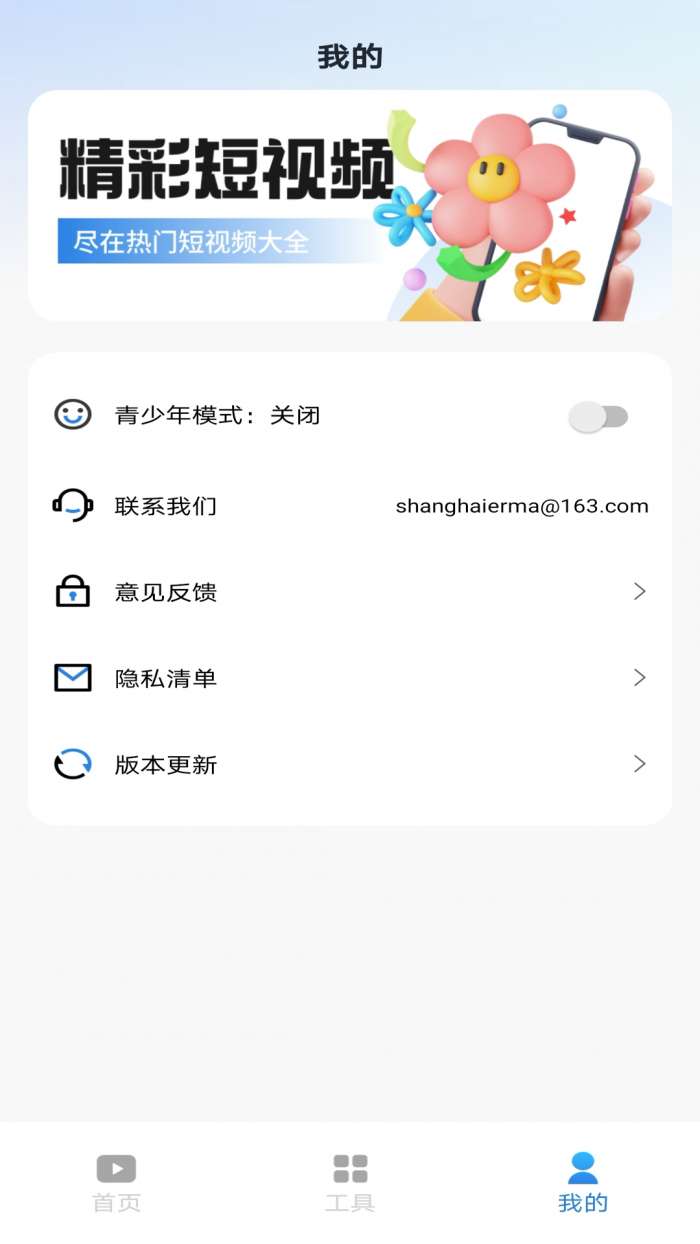This screenshot has width=700, height=1244.
Task: Enable the 青少年模式 switch
Action: point(598,417)
